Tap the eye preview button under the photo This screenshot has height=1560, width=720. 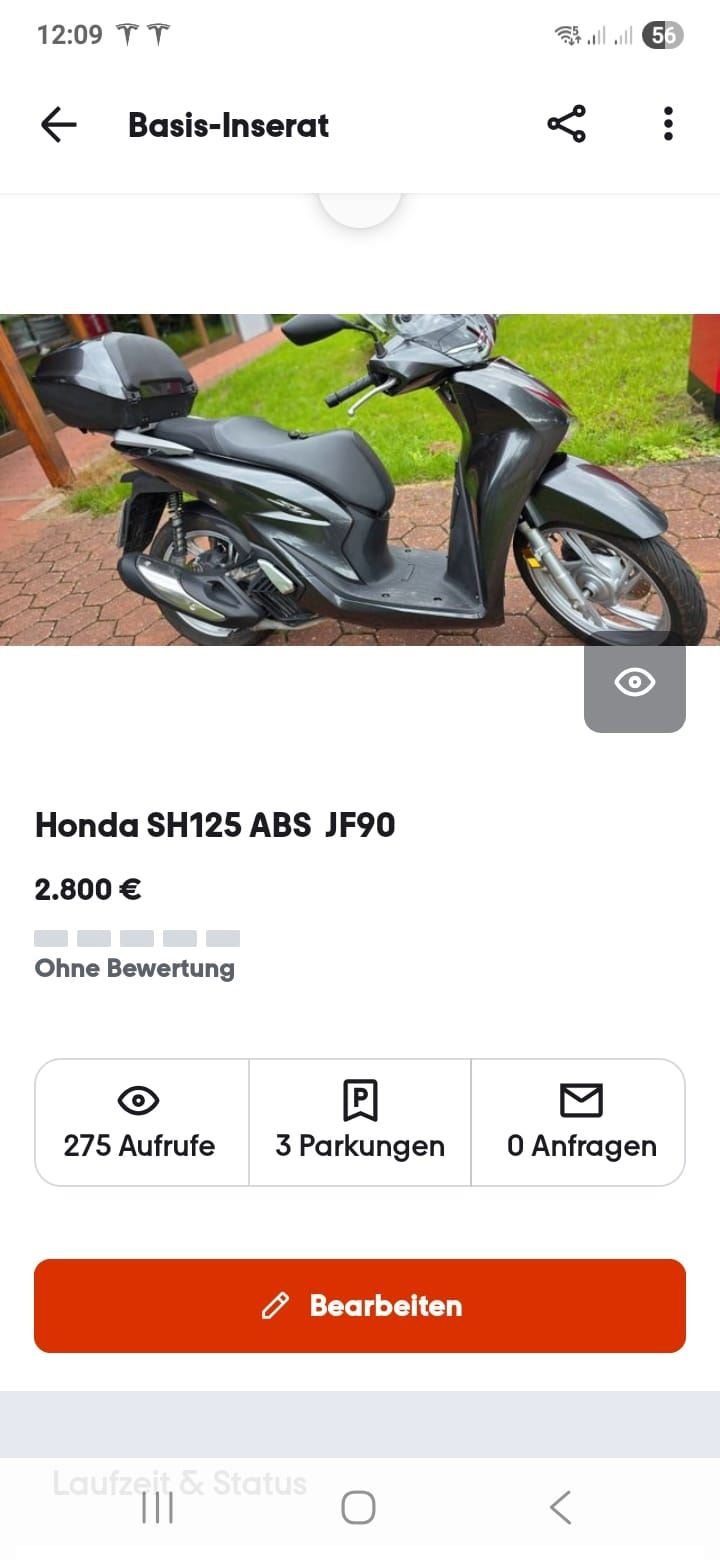click(x=634, y=684)
